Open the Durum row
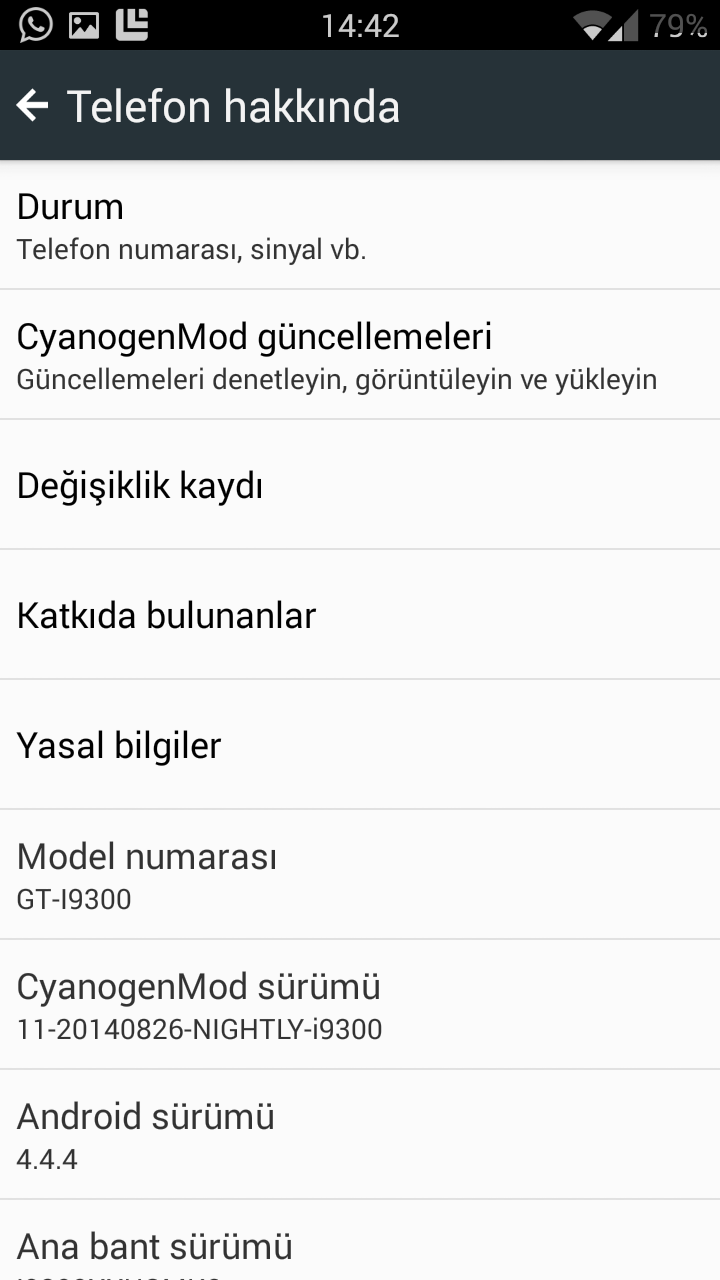The width and height of the screenshot is (720, 1280). pyautogui.click(x=360, y=225)
